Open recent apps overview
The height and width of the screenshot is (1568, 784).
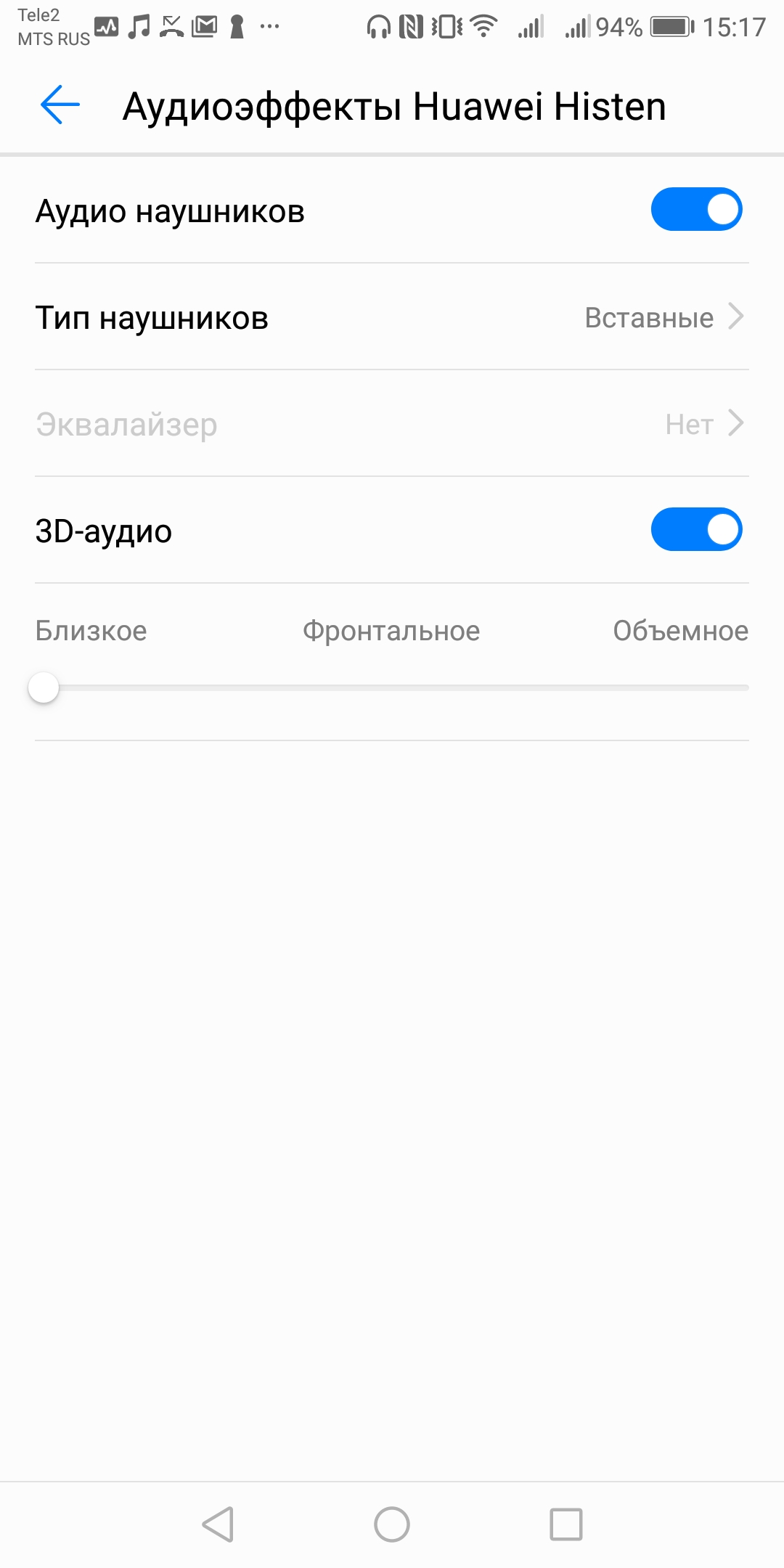(565, 1524)
